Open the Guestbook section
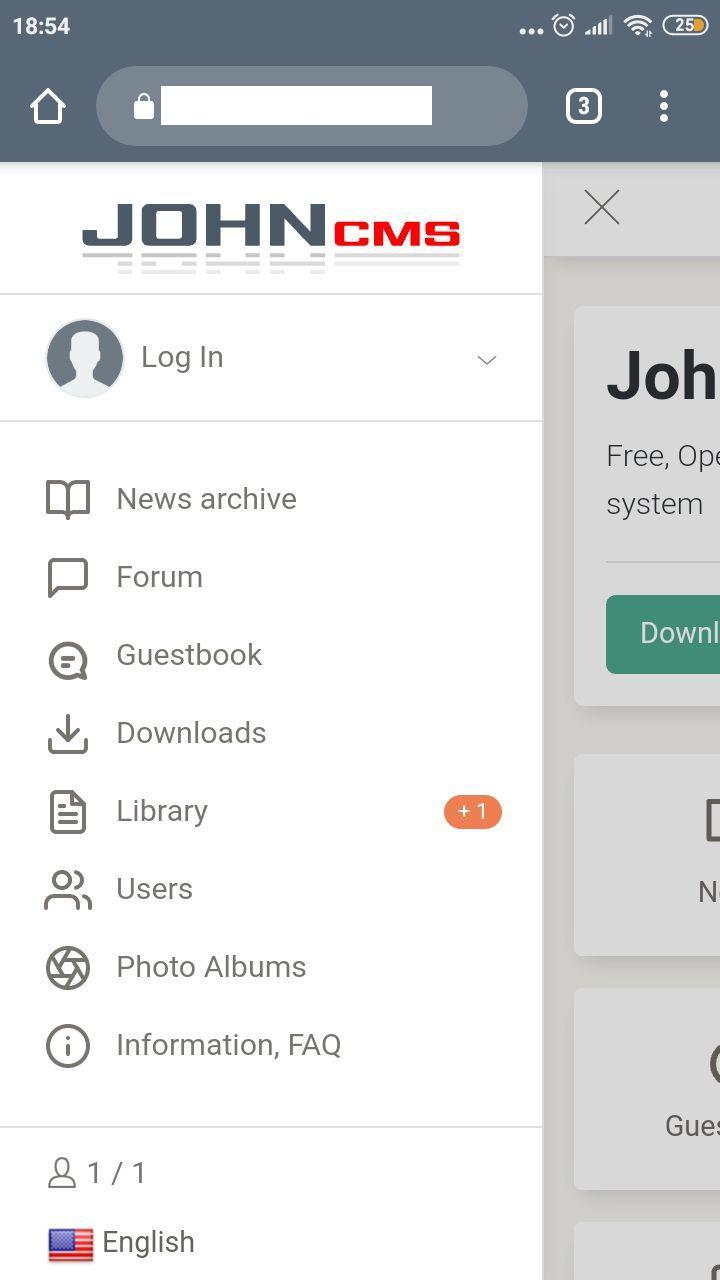This screenshot has height=1280, width=720. pyautogui.click(x=189, y=655)
